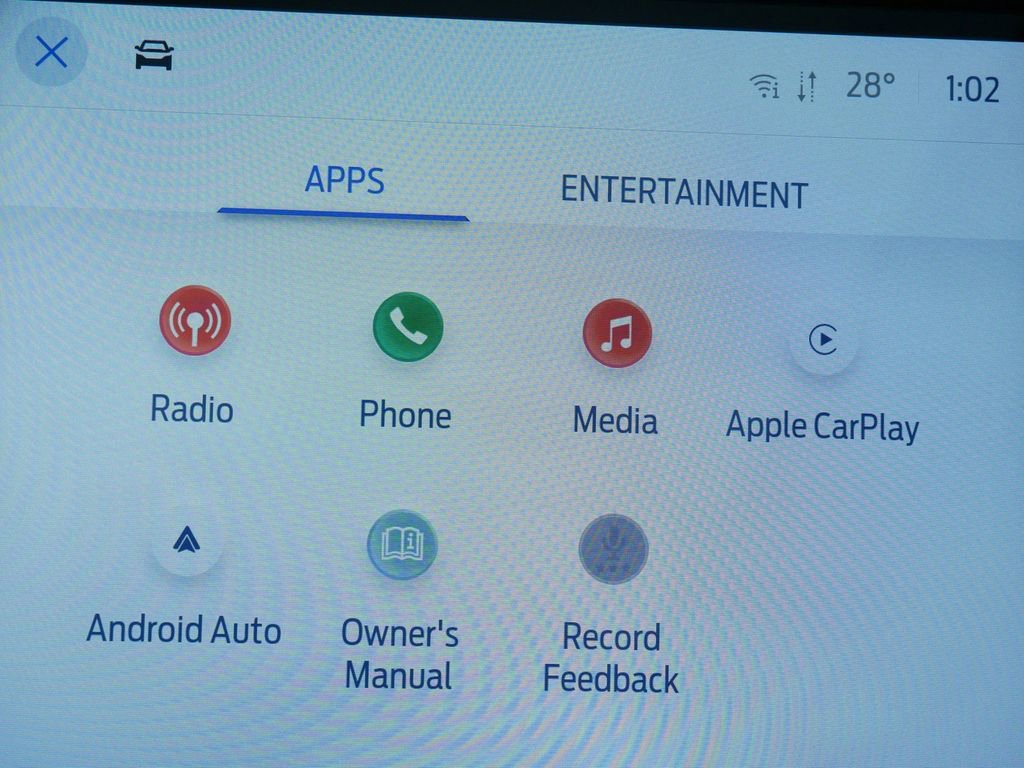
Task: Open the vehicle icon in the top bar
Action: (x=154, y=56)
